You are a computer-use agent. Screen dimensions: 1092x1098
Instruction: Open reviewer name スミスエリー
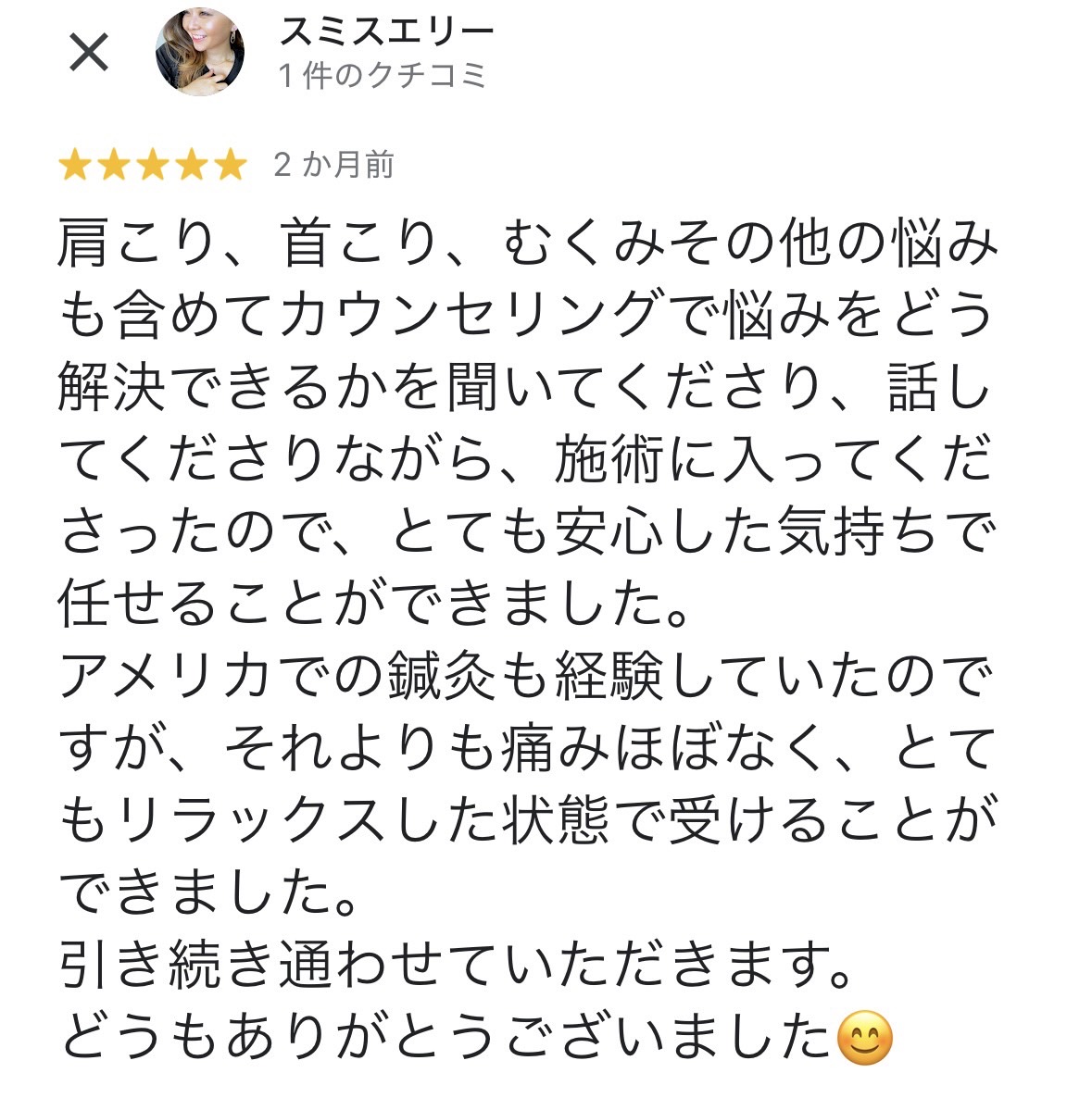click(386, 32)
